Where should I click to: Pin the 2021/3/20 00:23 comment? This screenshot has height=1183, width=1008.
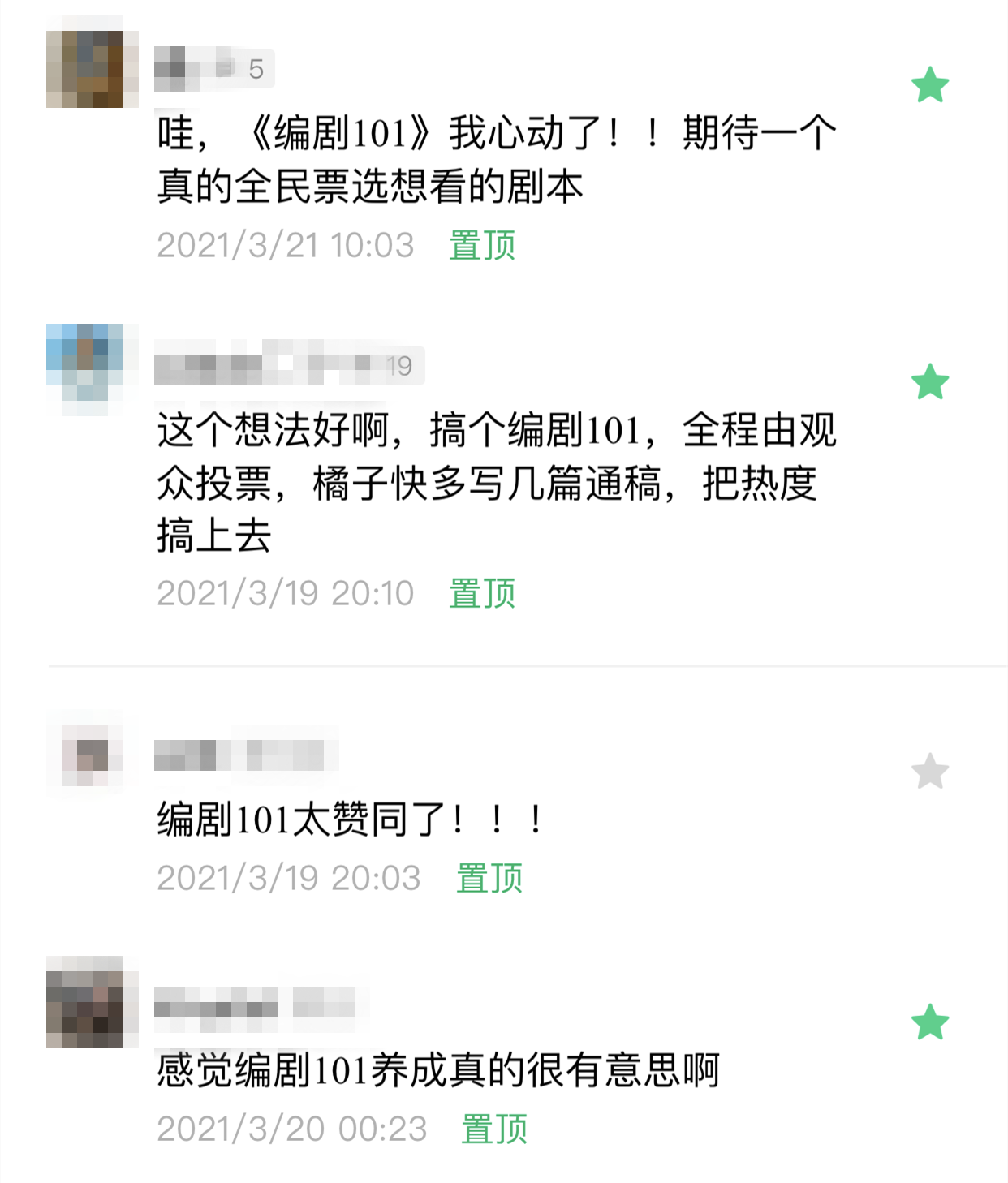494,1129
